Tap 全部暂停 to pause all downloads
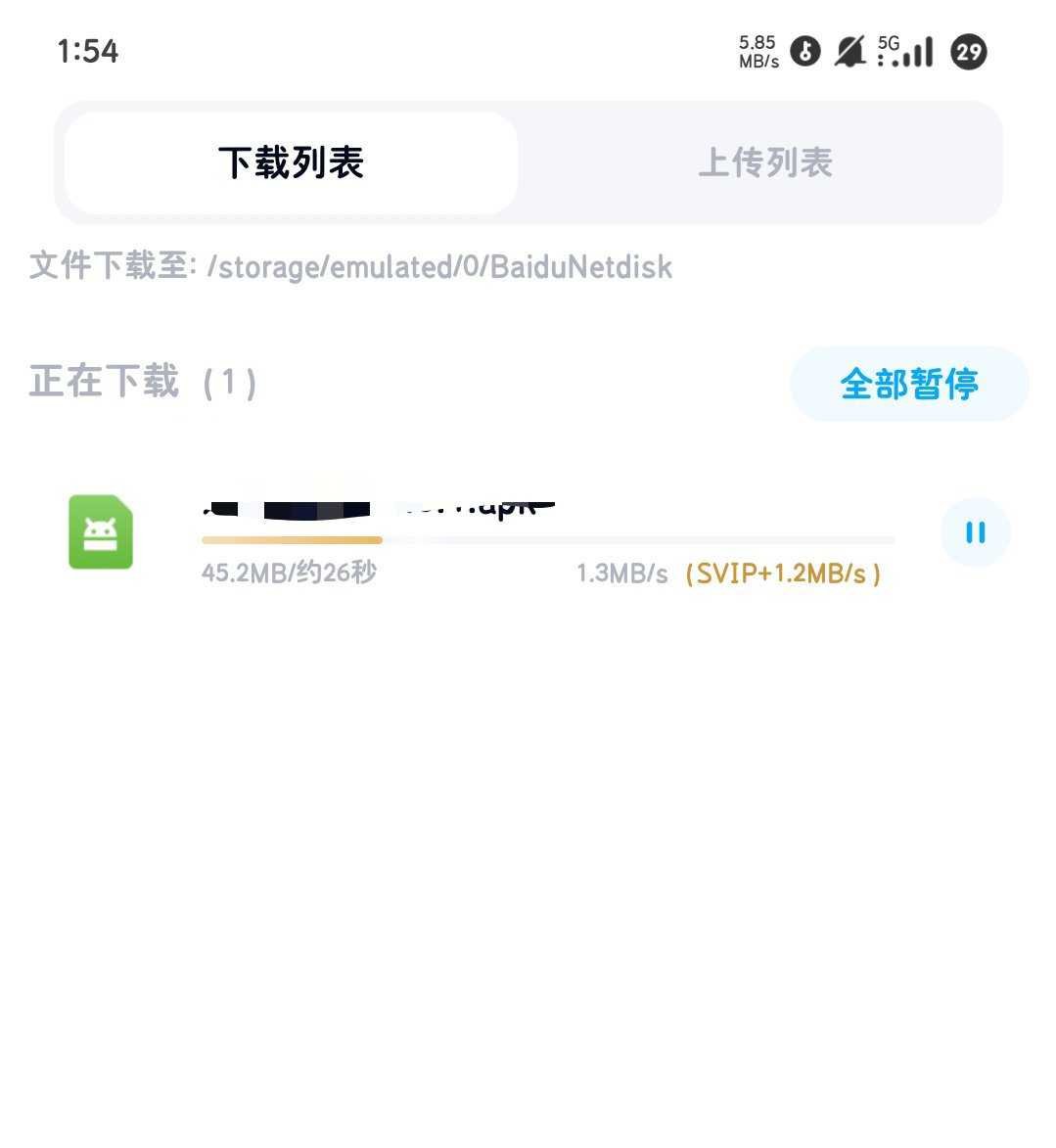Image resolution: width=1056 pixels, height=1148 pixels. pos(908,384)
